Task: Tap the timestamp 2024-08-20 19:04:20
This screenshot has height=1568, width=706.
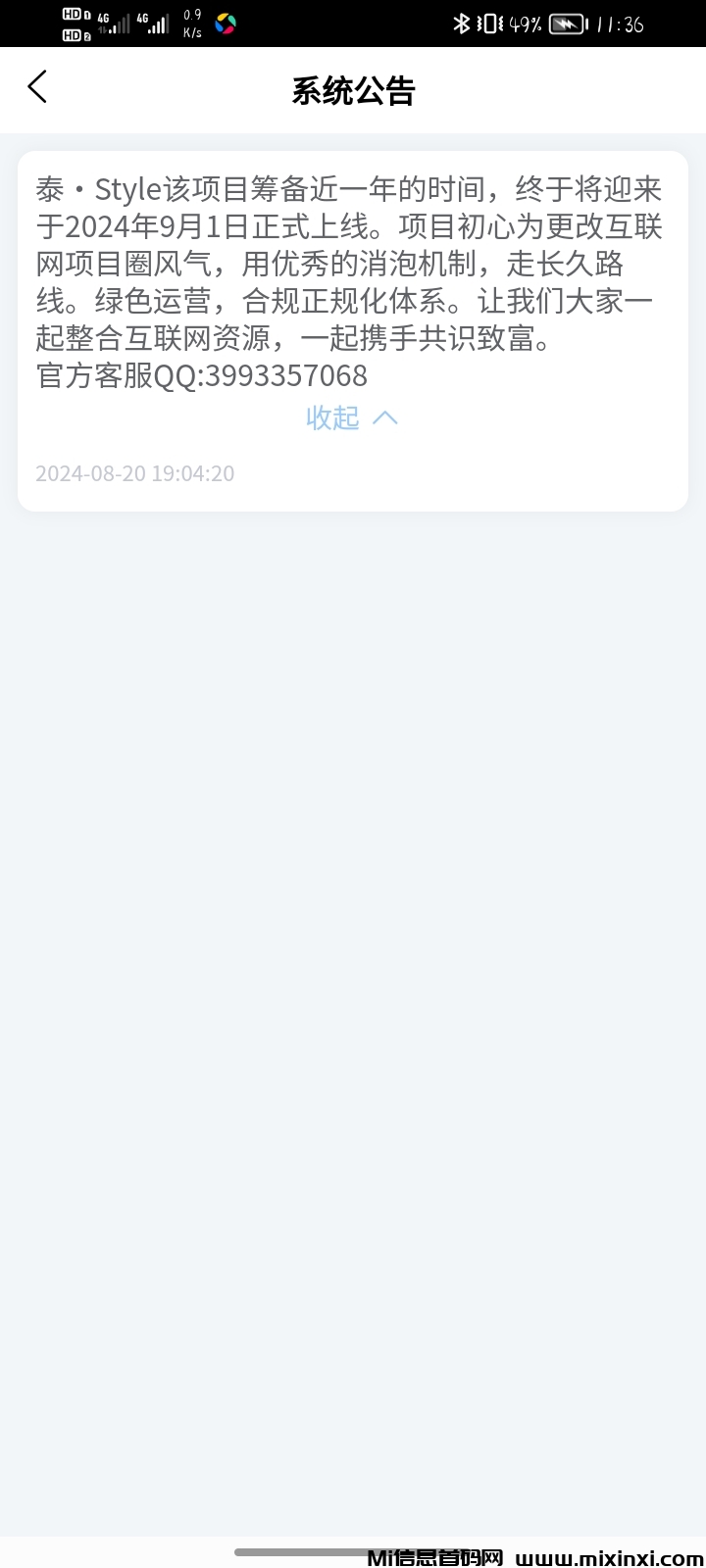Action: point(134,473)
